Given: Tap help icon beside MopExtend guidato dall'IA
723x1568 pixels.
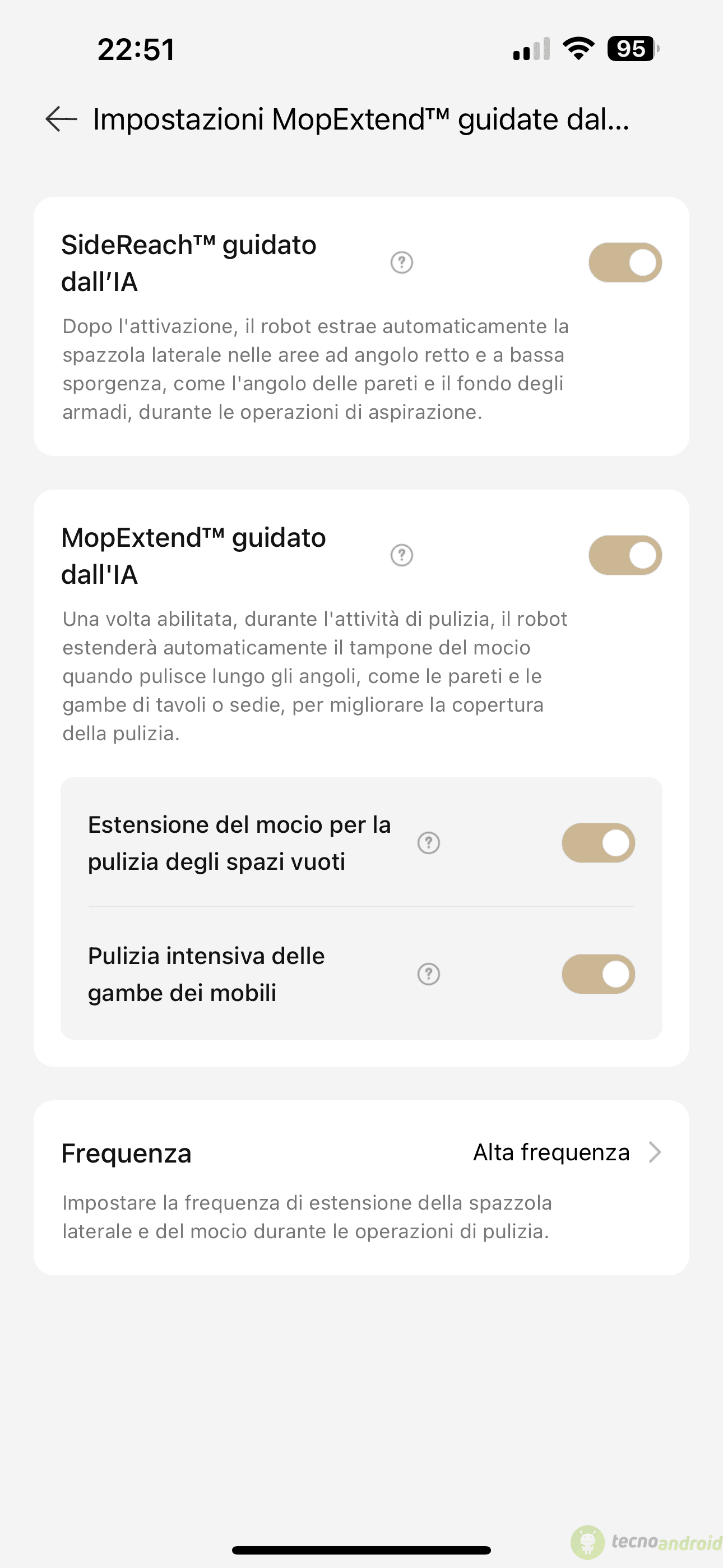Looking at the screenshot, I should point(402,555).
